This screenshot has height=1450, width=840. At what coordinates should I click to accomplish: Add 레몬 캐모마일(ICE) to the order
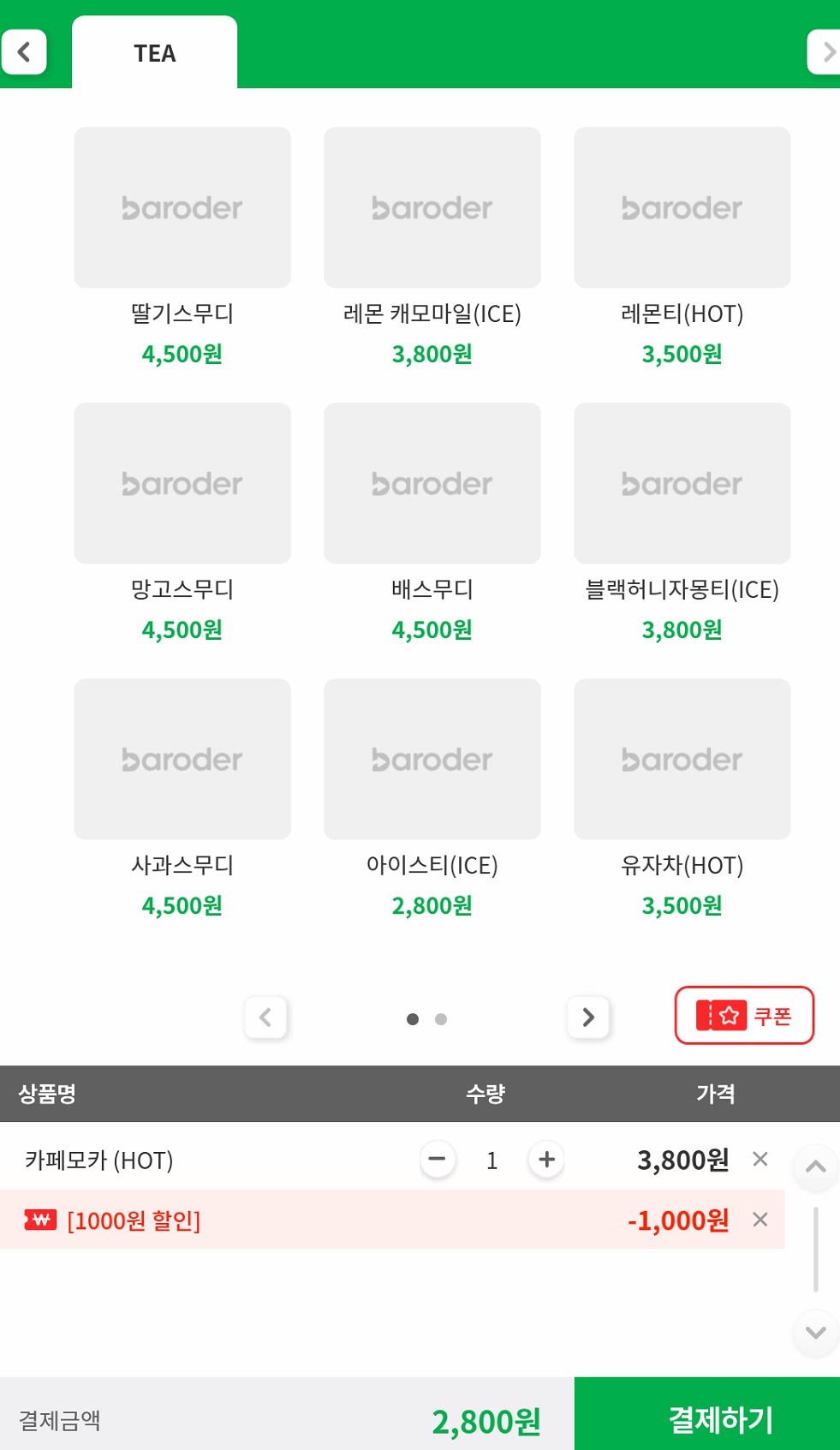[x=432, y=208]
